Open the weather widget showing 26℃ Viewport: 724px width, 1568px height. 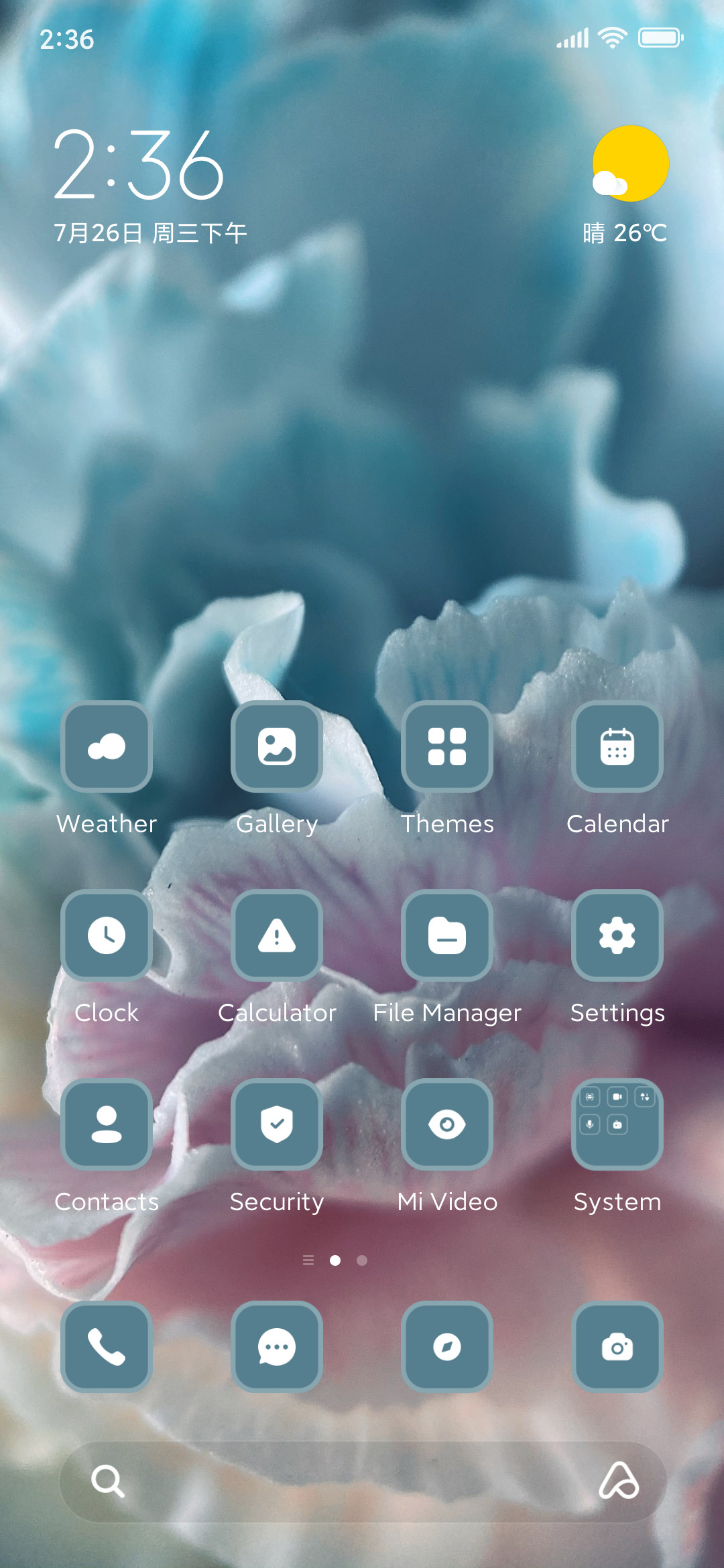click(x=626, y=186)
